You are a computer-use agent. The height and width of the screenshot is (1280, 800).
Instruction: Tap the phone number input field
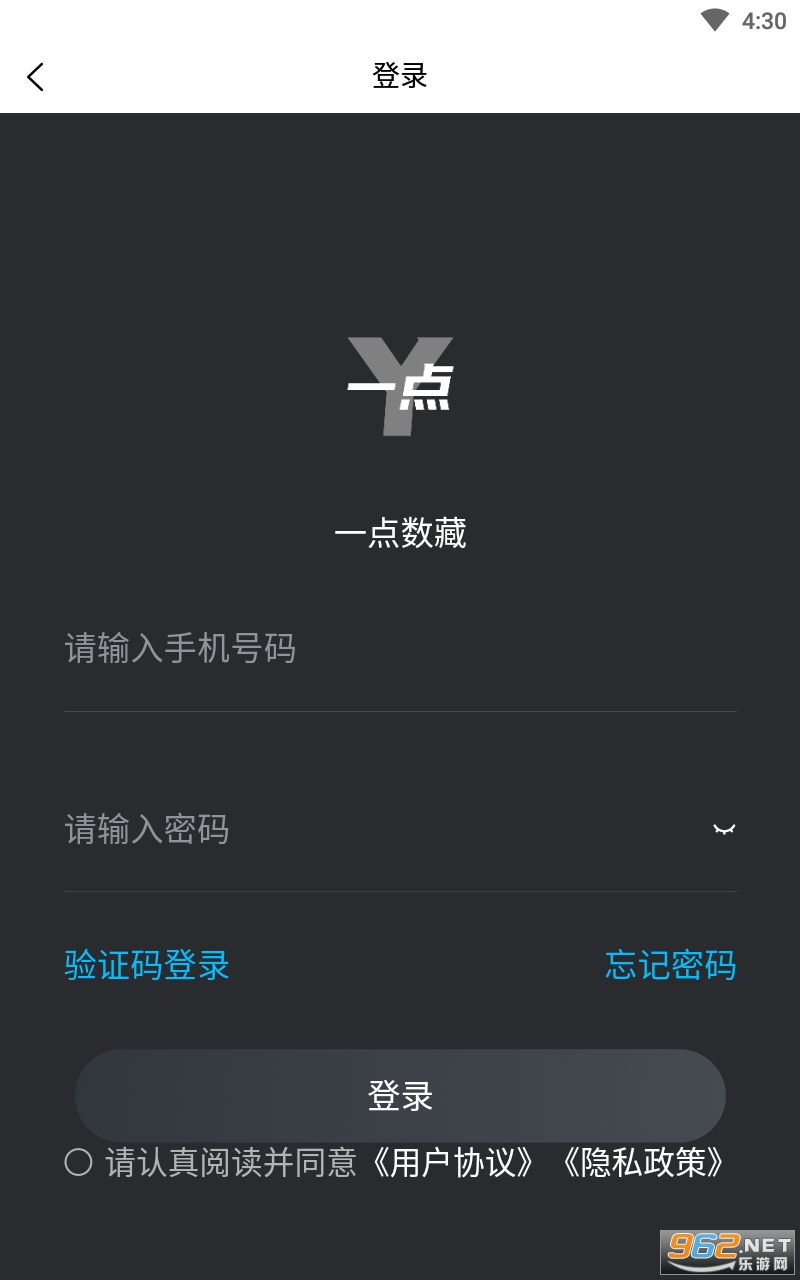[x=400, y=649]
